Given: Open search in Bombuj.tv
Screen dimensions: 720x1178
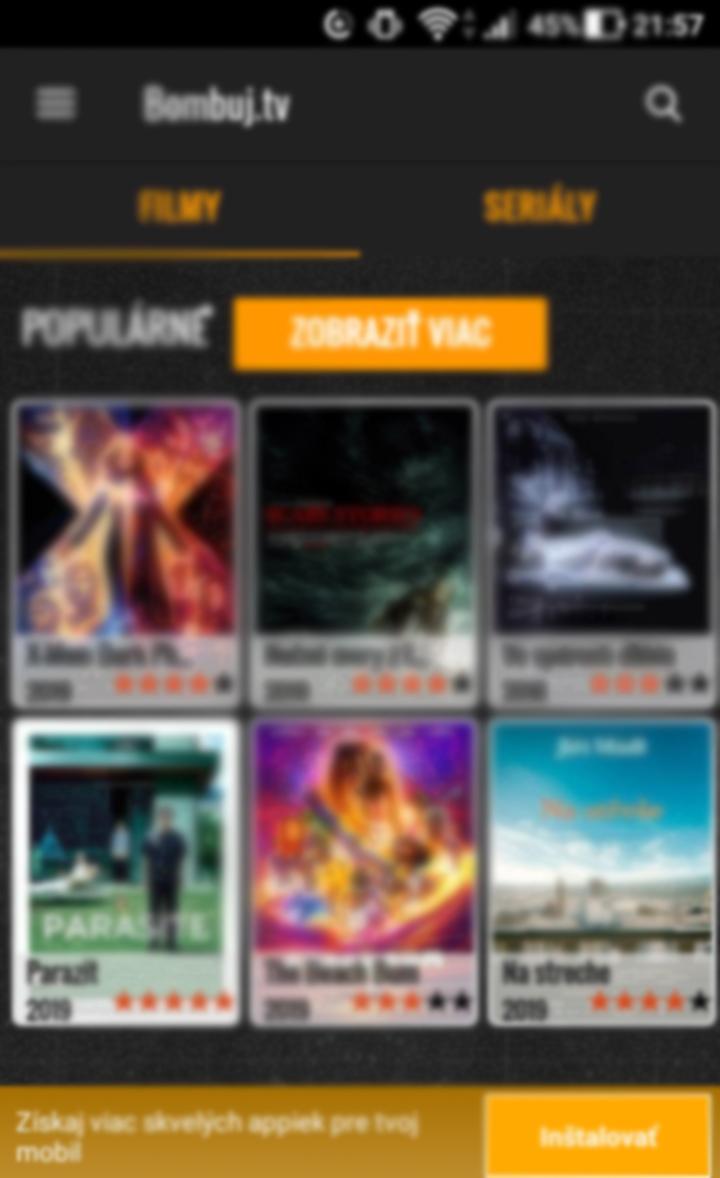Looking at the screenshot, I should click(x=662, y=103).
